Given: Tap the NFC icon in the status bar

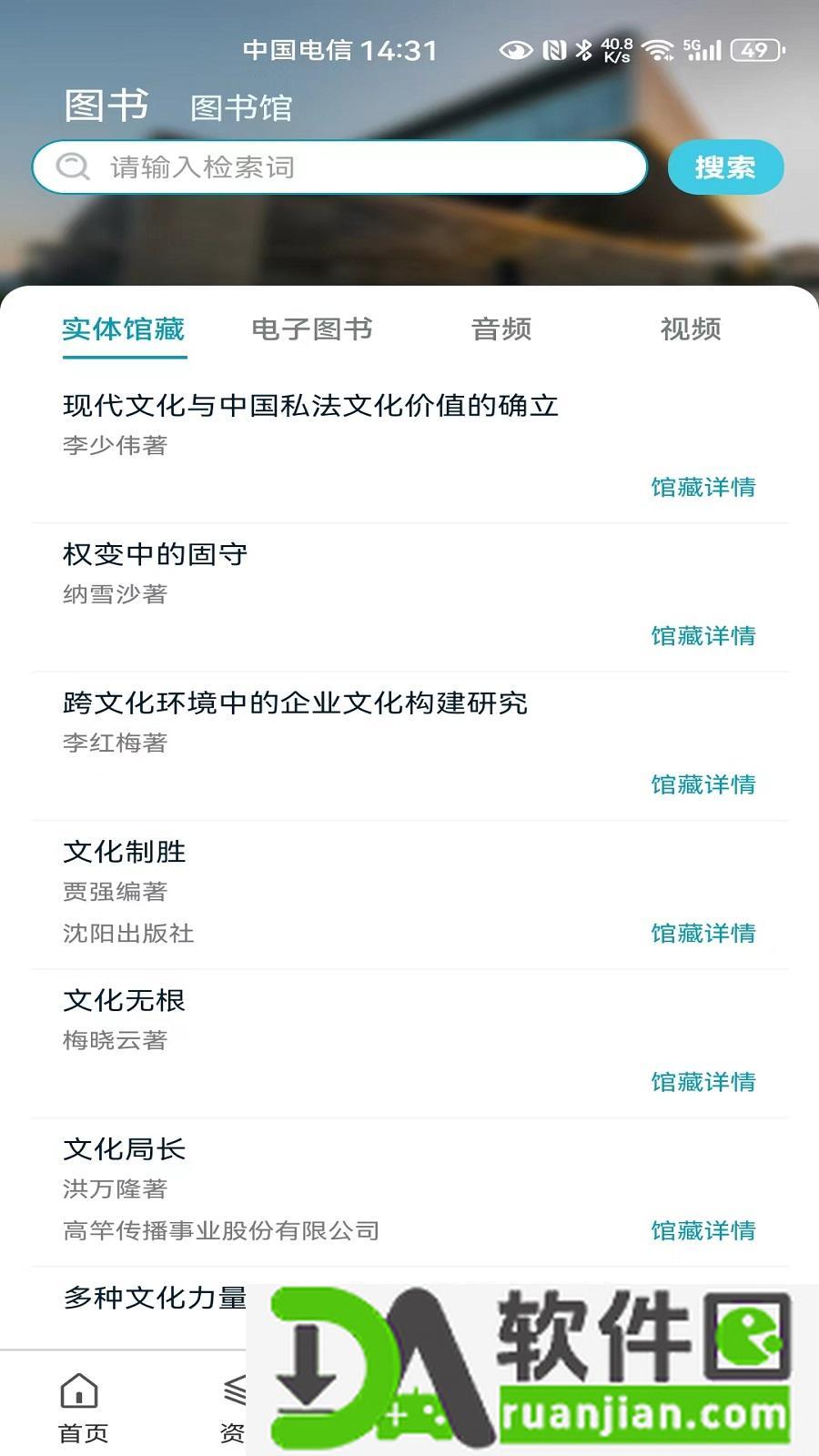Looking at the screenshot, I should pyautogui.click(x=552, y=52).
